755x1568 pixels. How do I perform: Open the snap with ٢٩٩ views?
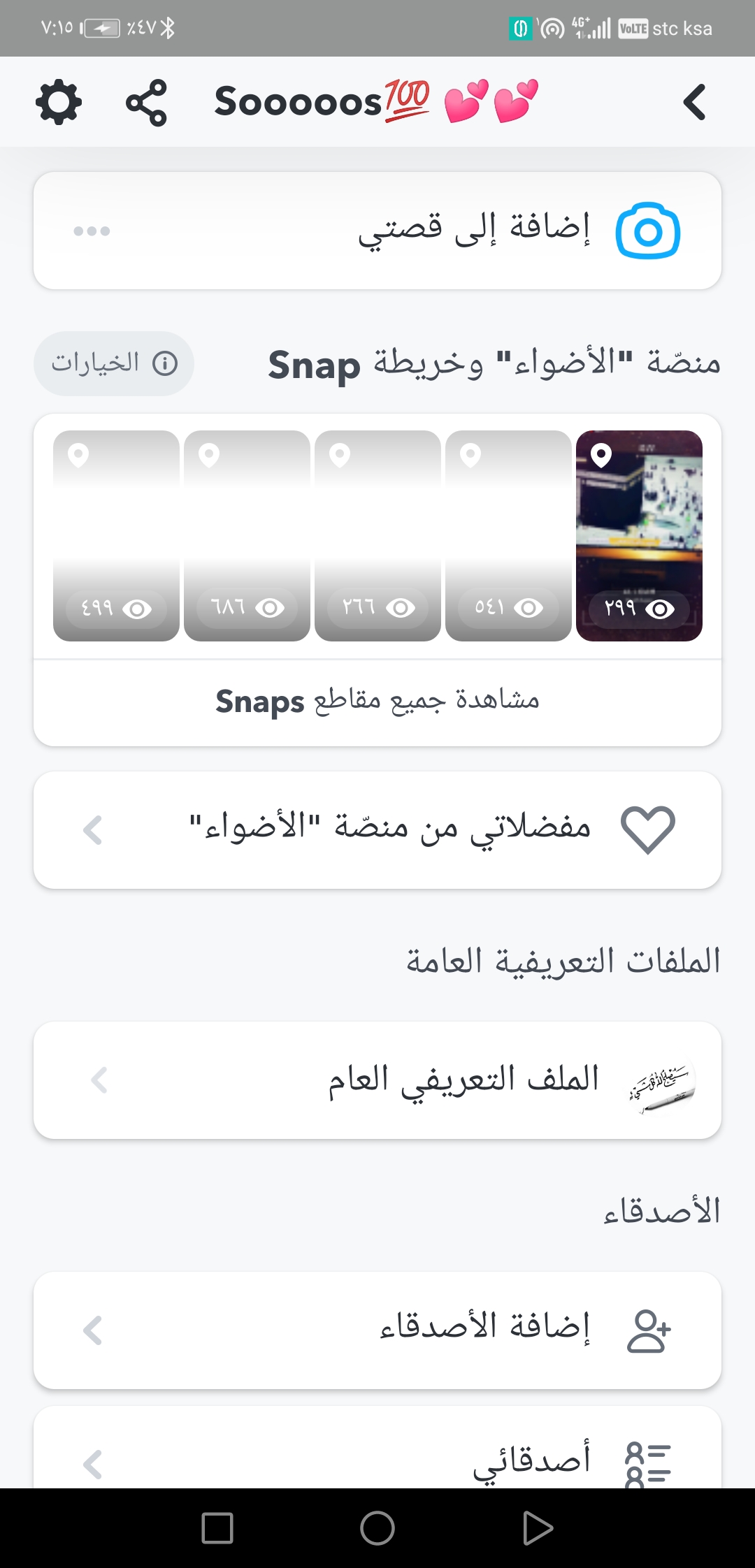tap(639, 536)
